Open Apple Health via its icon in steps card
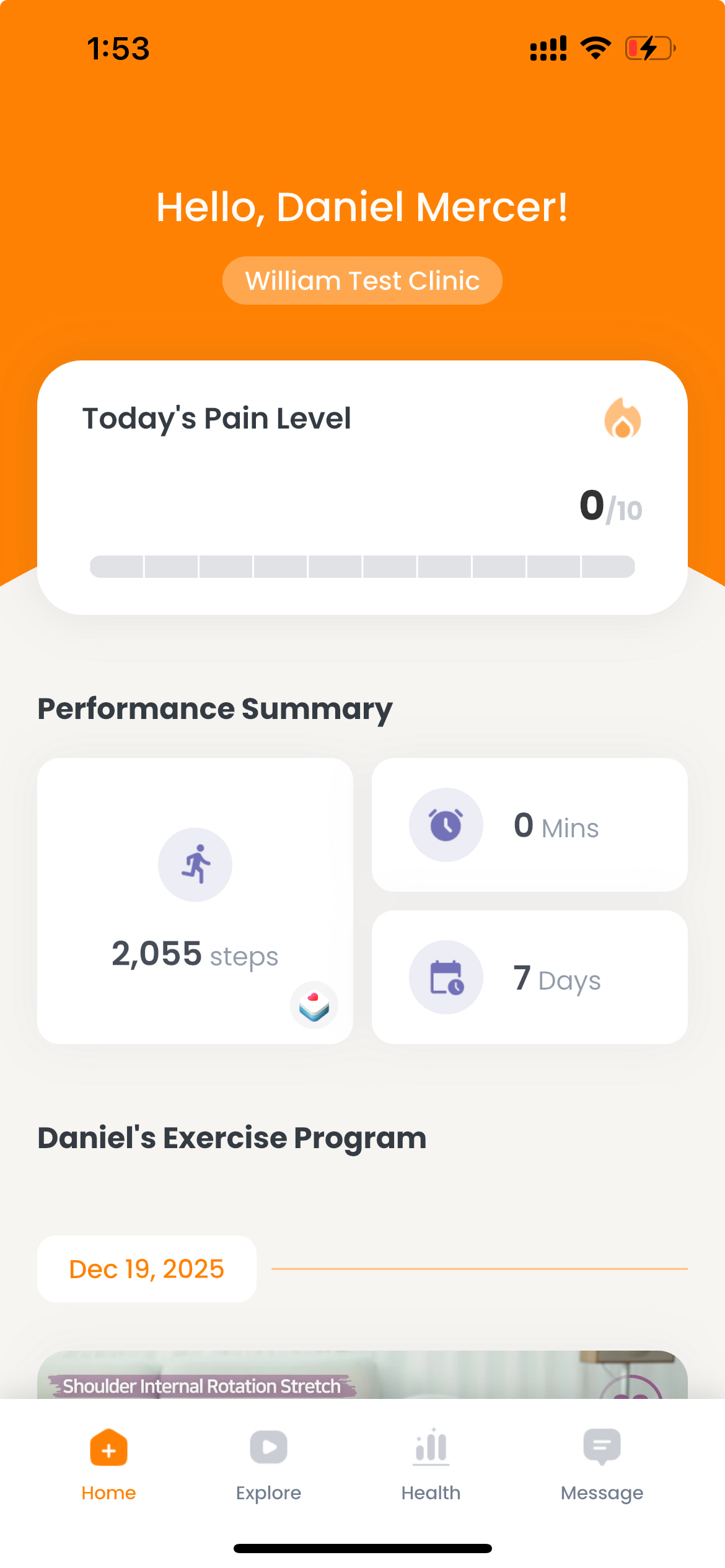The height and width of the screenshot is (1568, 725). [x=315, y=1005]
